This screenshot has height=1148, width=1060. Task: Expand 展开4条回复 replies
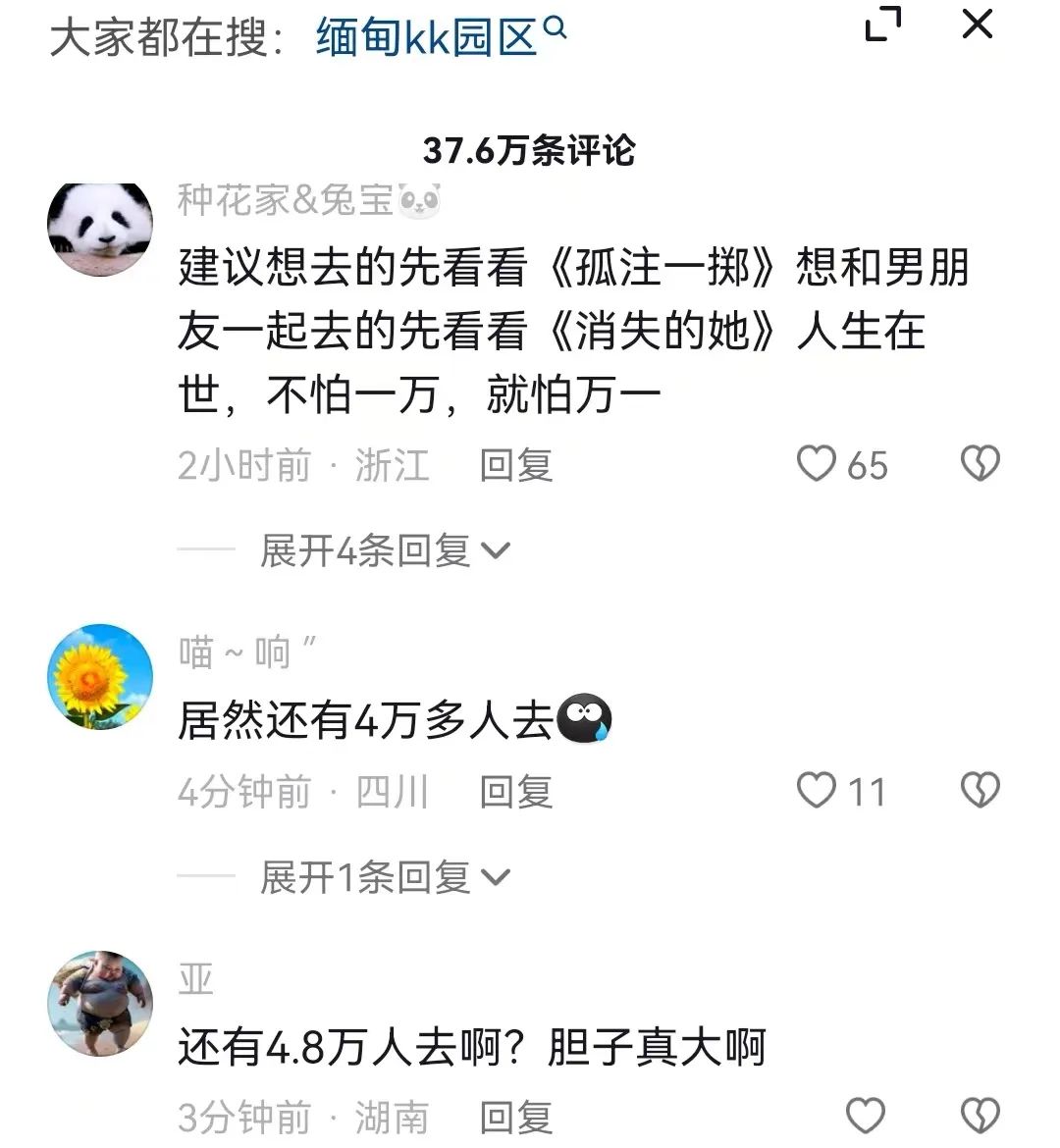coord(385,550)
